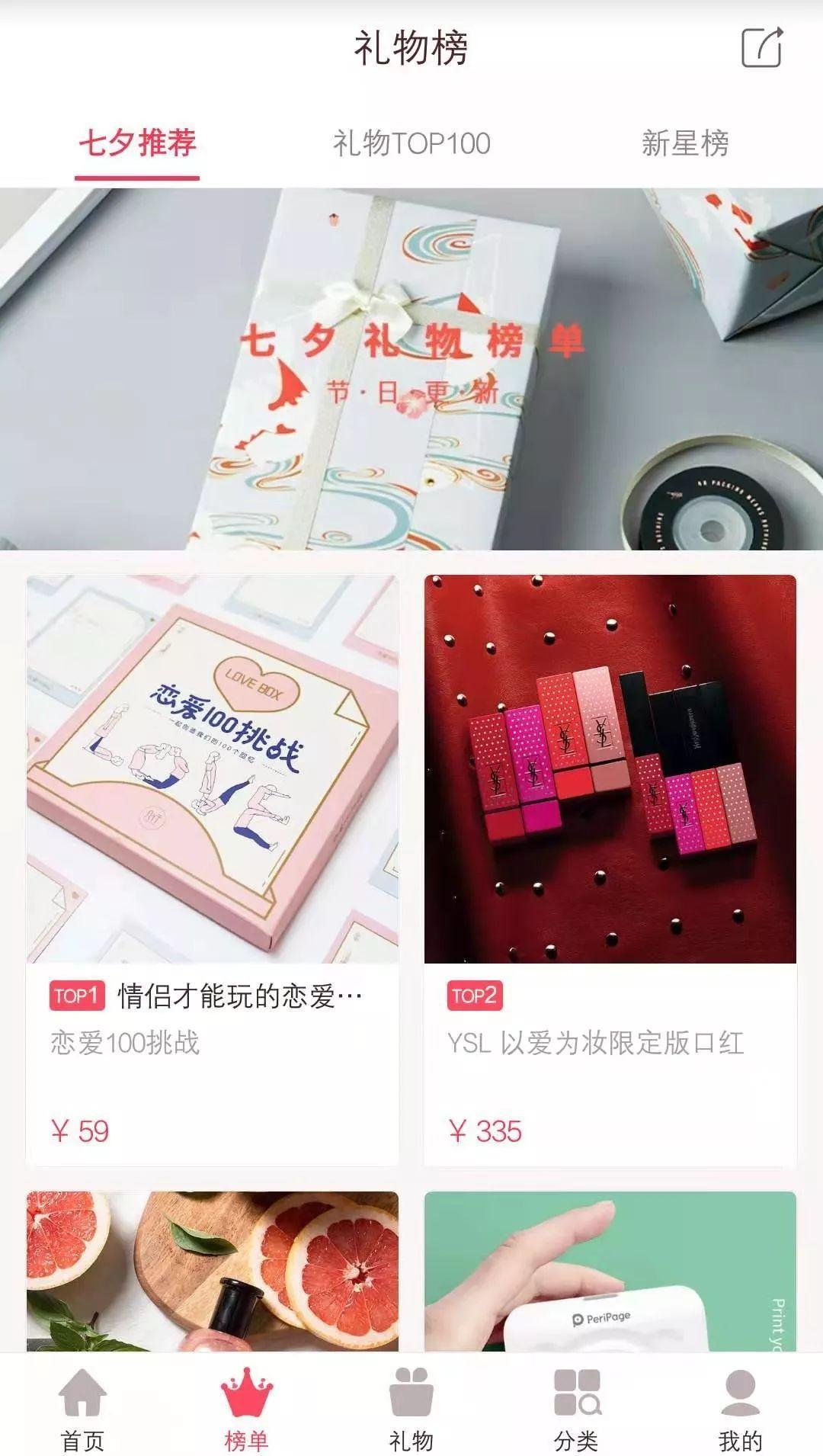
Task: Open the 我的 profile tab
Action: [x=740, y=1409]
